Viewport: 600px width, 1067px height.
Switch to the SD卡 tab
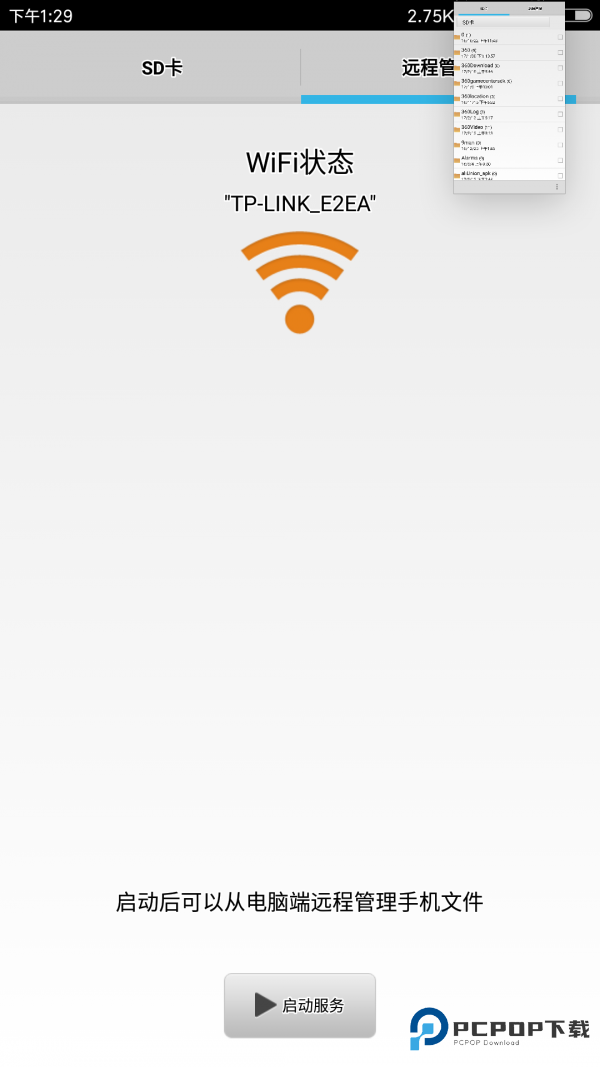(x=161, y=68)
